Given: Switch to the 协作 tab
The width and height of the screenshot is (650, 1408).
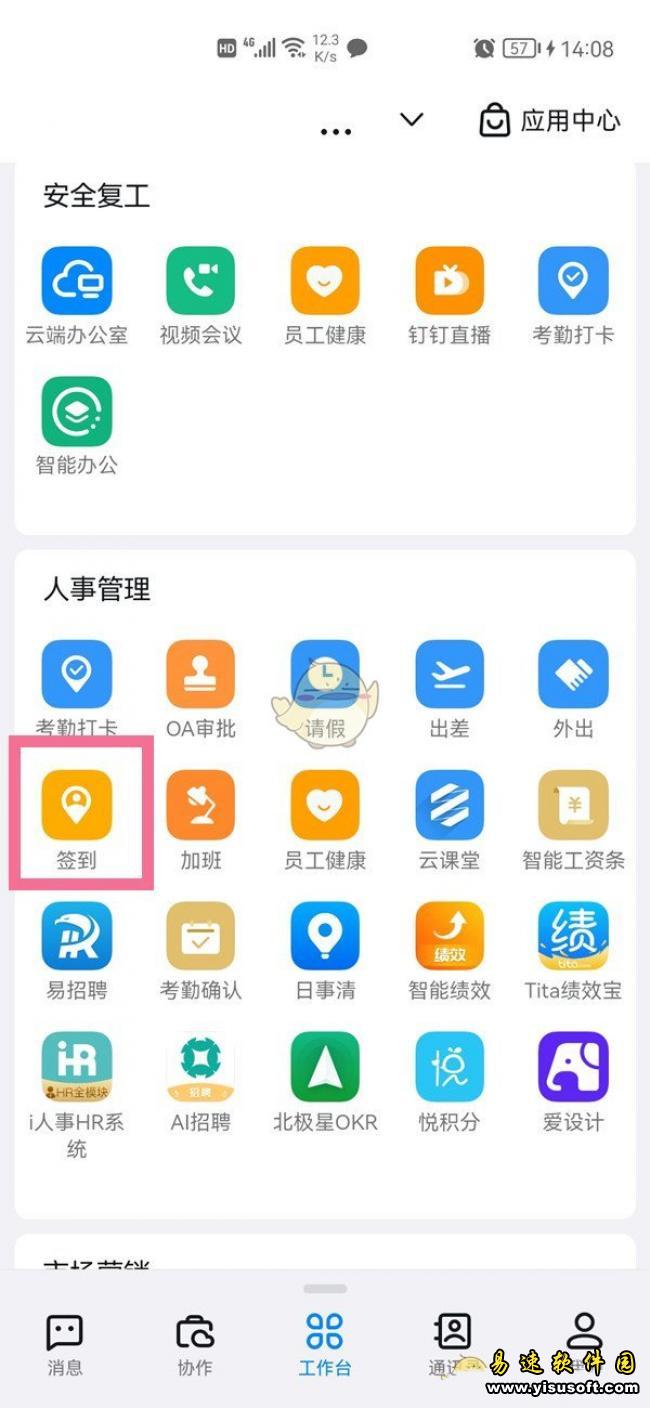Looking at the screenshot, I should (x=195, y=1343).
